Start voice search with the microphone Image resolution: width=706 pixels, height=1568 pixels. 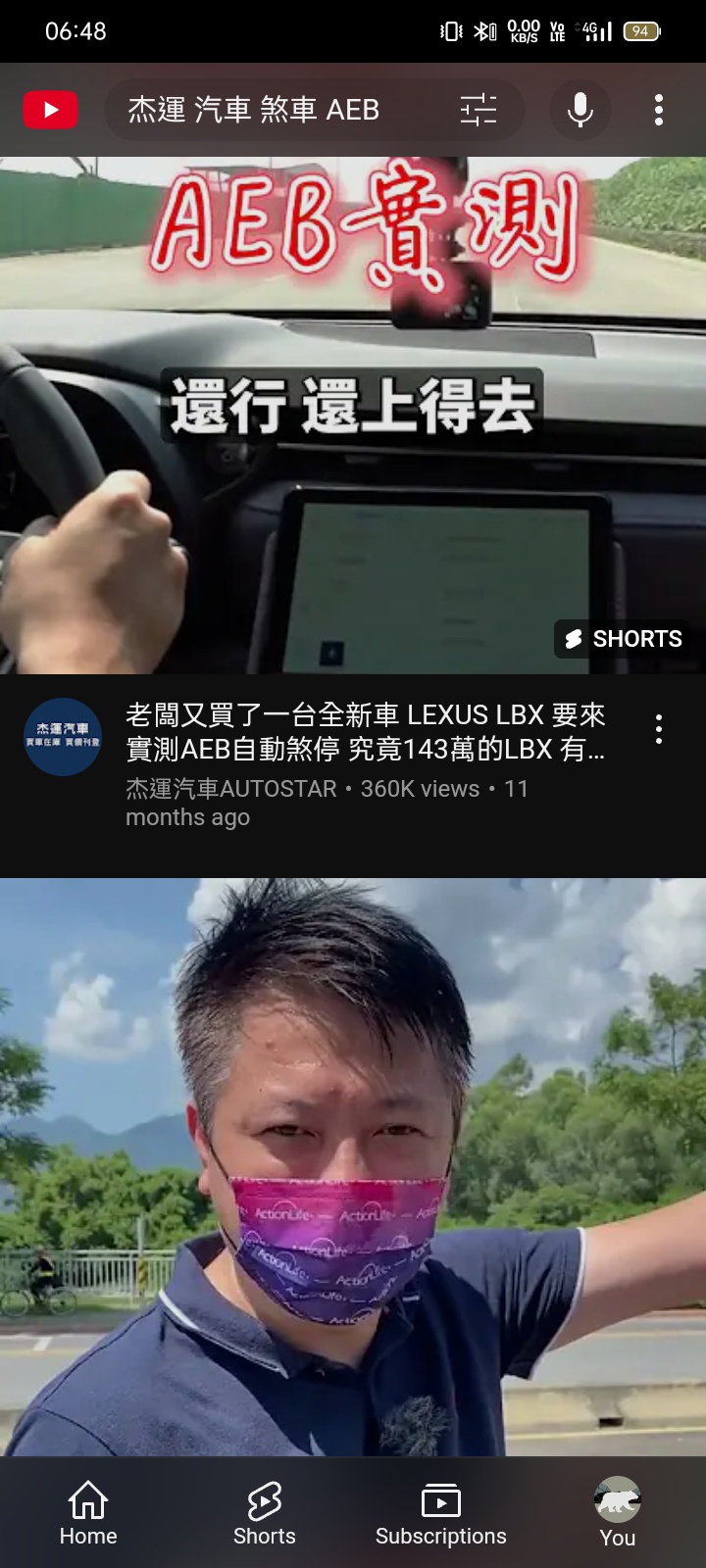pyautogui.click(x=580, y=110)
